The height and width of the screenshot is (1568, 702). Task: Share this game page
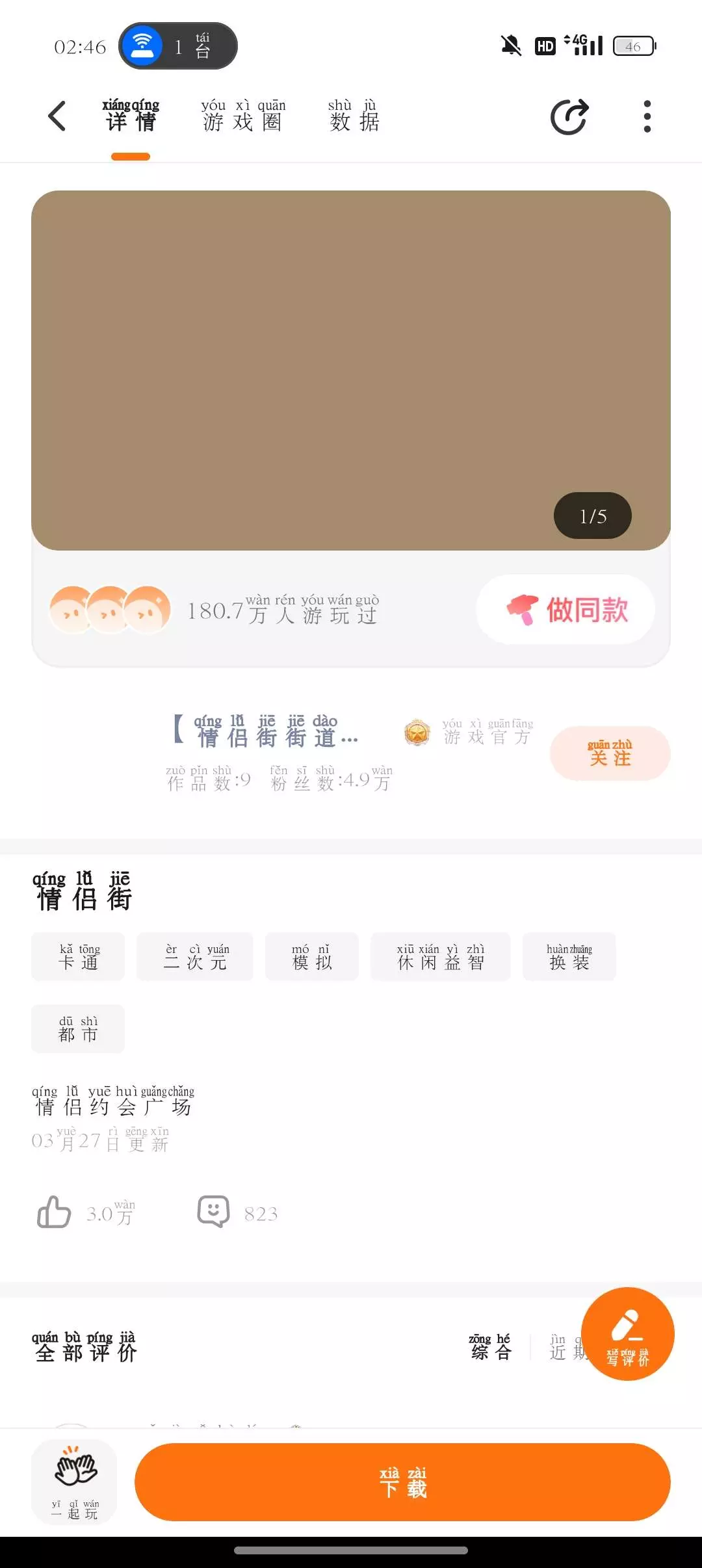(x=569, y=117)
